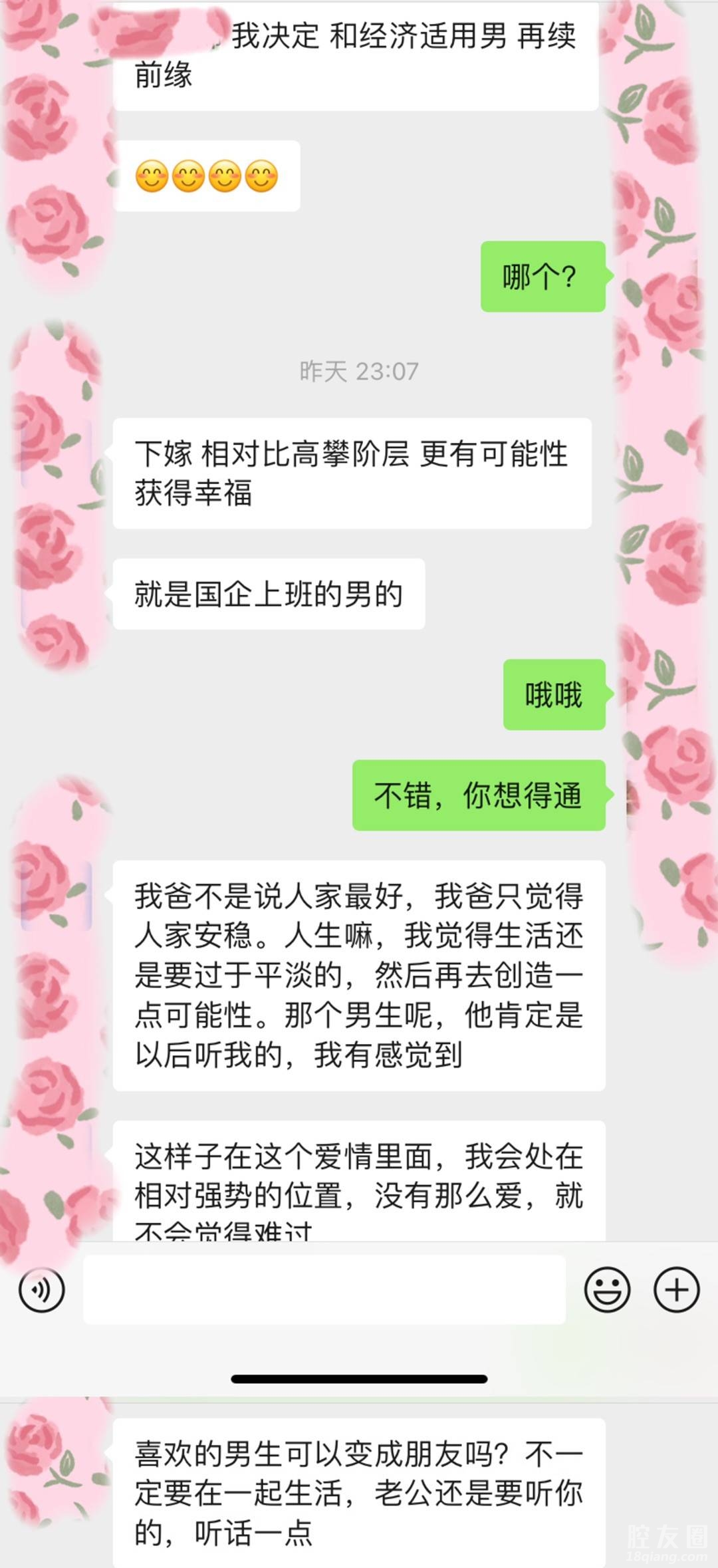Switch to voice message input

coord(42,1290)
